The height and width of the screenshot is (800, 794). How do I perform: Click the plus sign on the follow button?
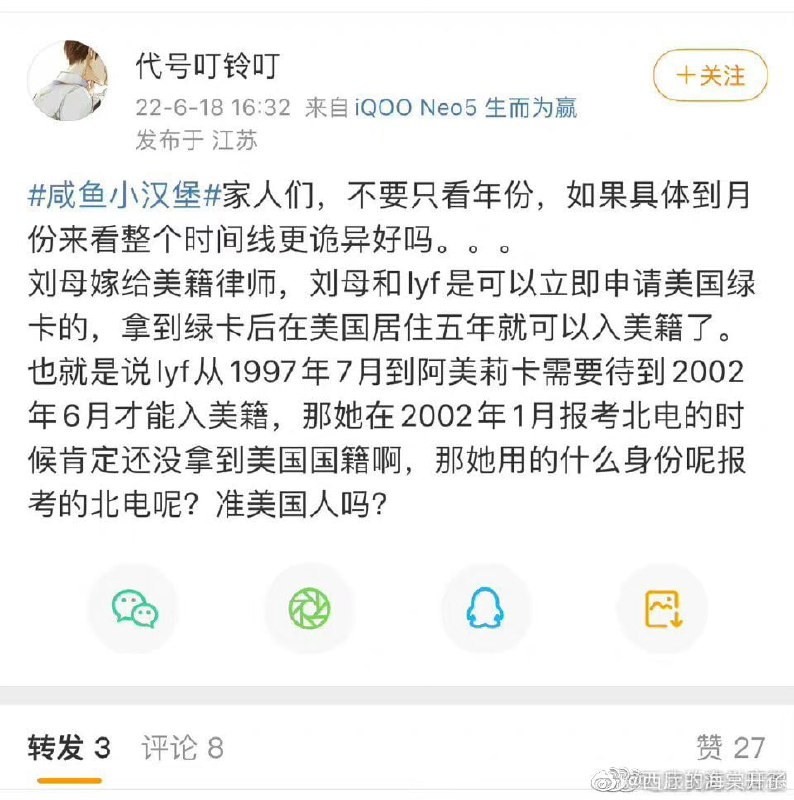pyautogui.click(x=688, y=75)
